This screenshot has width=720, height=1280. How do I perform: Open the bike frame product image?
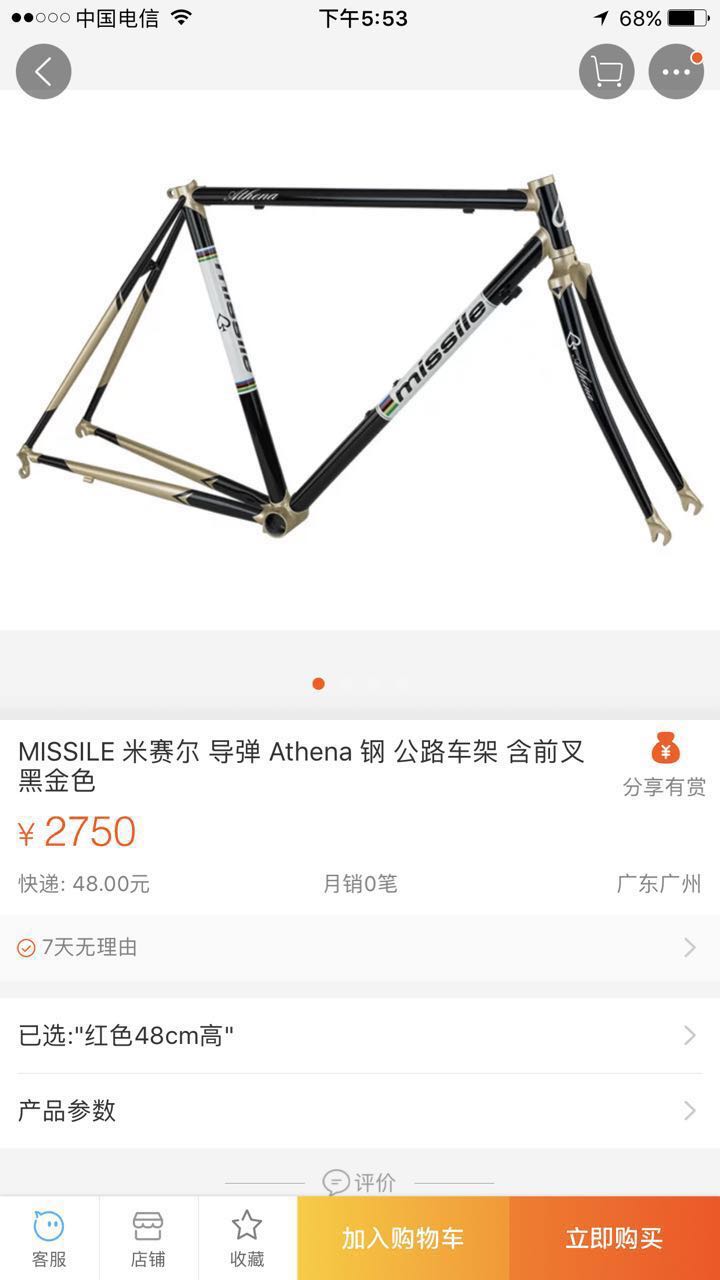(360, 360)
